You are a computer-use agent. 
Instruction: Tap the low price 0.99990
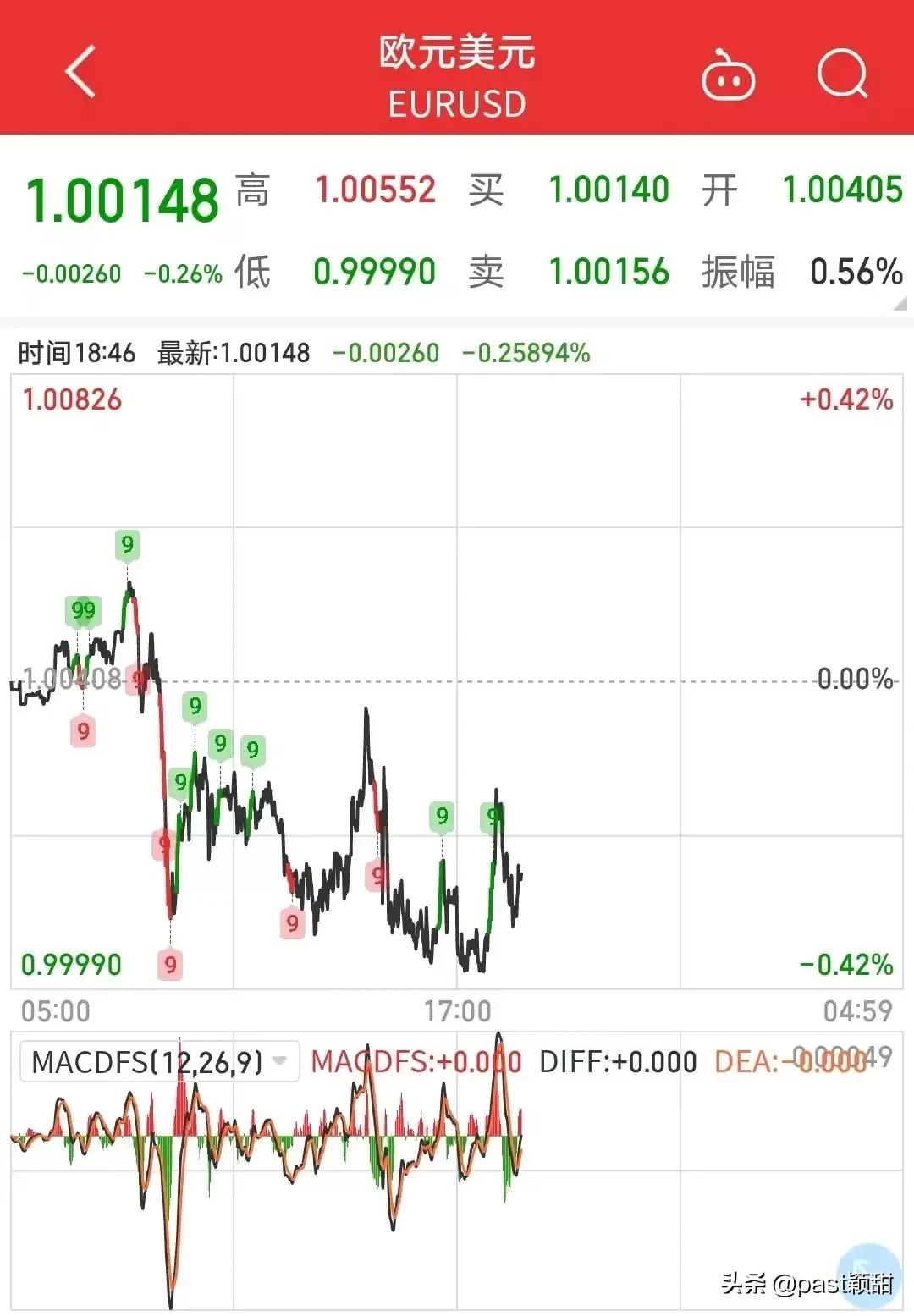pos(376,273)
